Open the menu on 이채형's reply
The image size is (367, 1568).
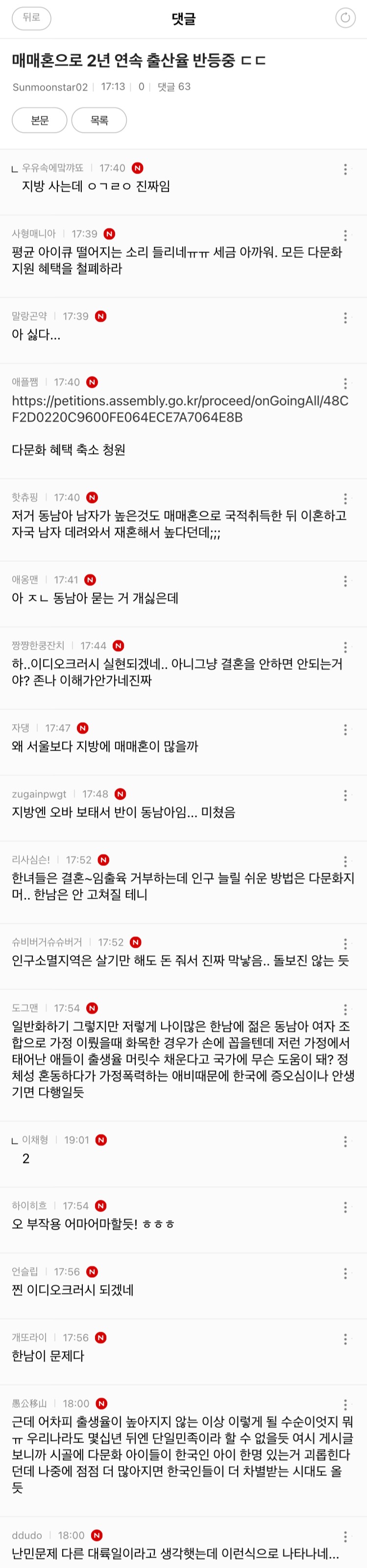click(x=345, y=1141)
